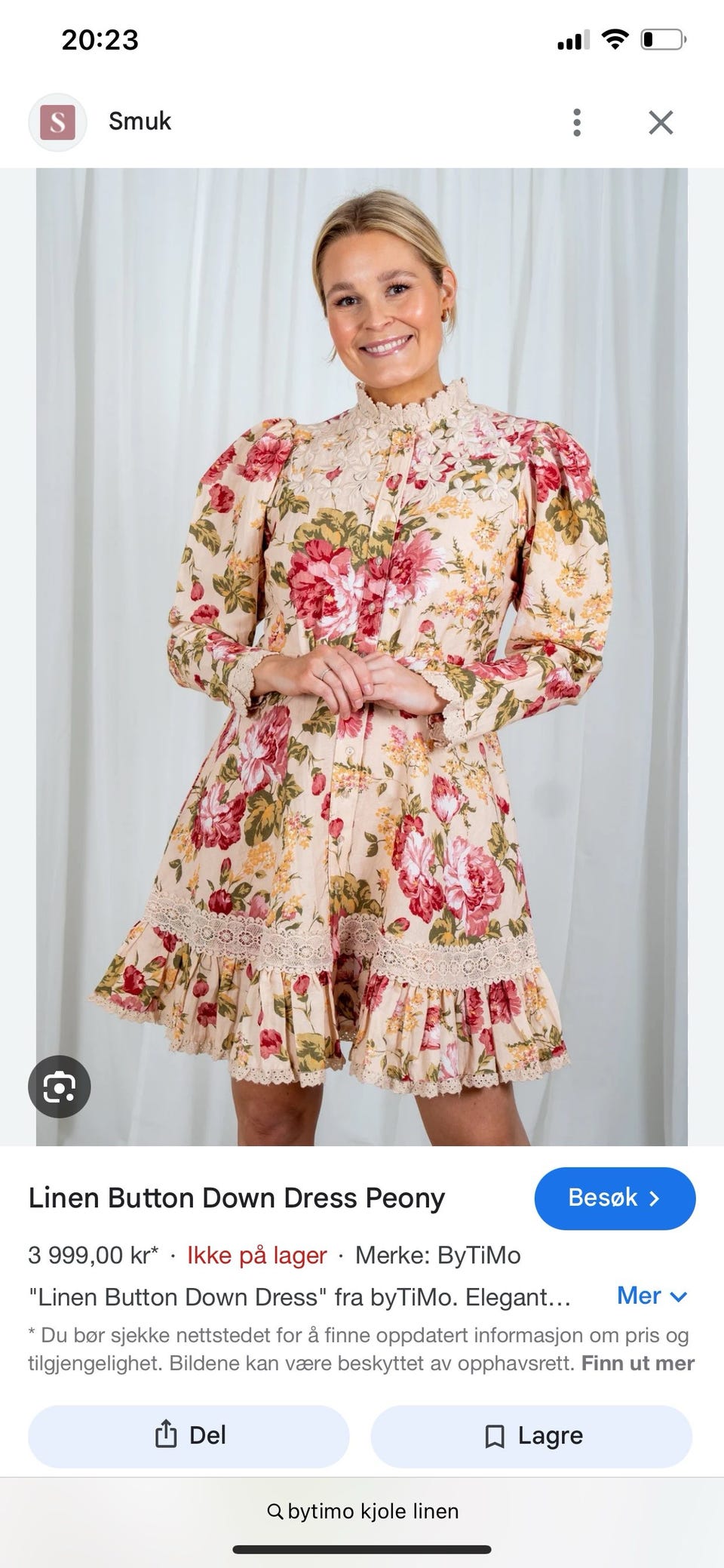Tap the Besøk button to visit site
Screen dimensions: 724x1568
615,1198
